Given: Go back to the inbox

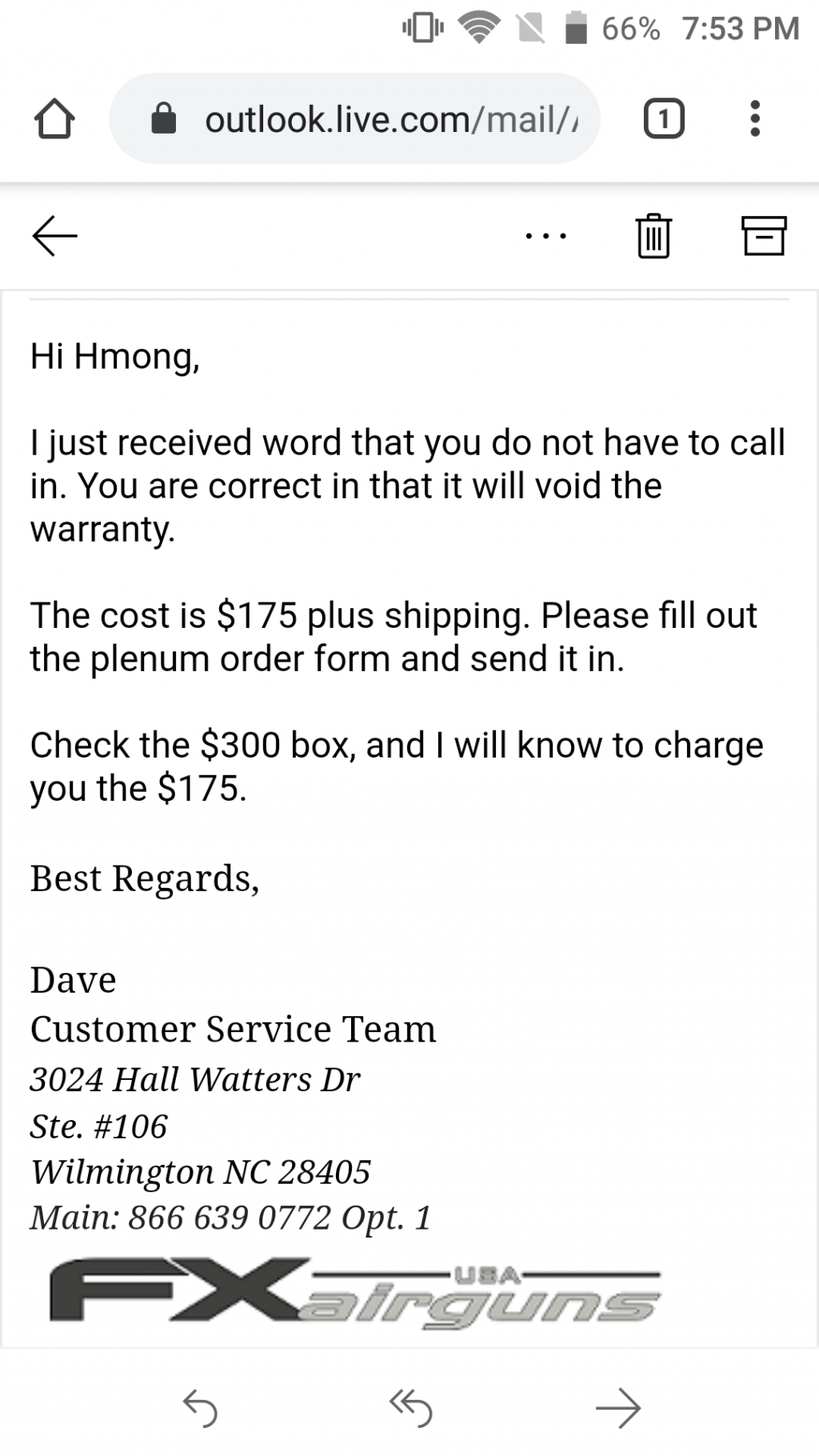Looking at the screenshot, I should point(54,236).
